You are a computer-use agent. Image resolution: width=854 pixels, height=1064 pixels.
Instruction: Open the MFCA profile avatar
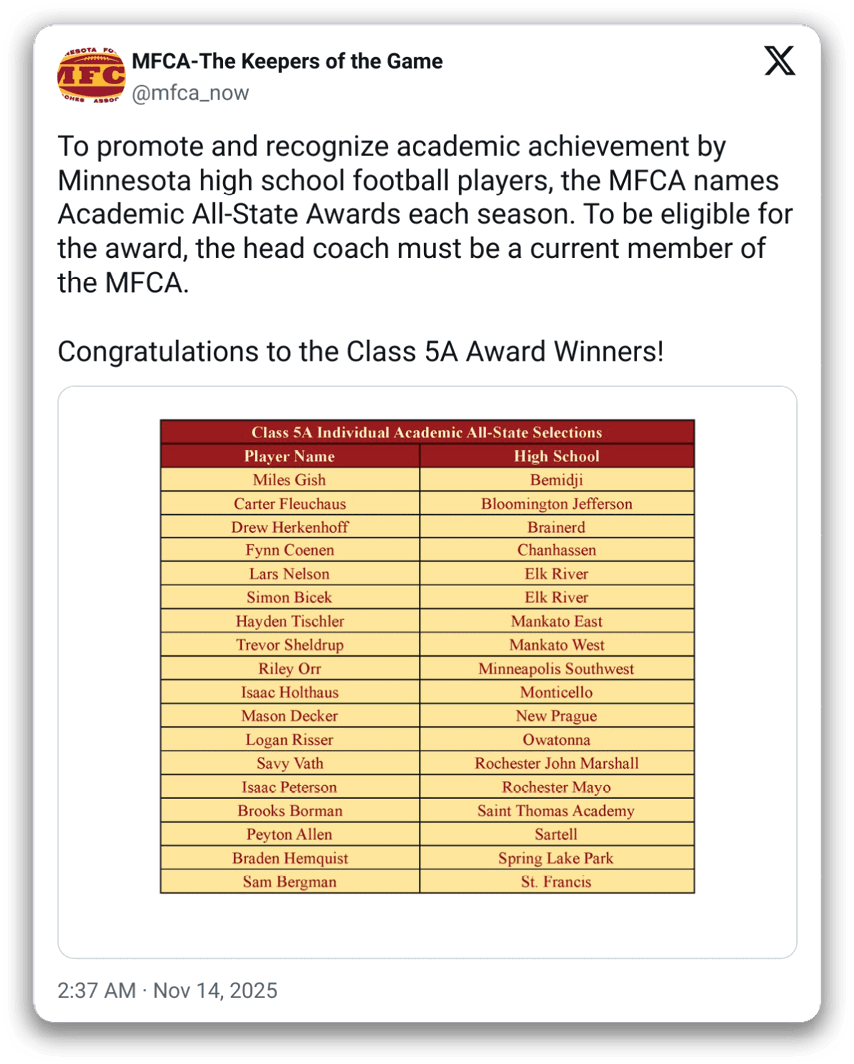91,77
